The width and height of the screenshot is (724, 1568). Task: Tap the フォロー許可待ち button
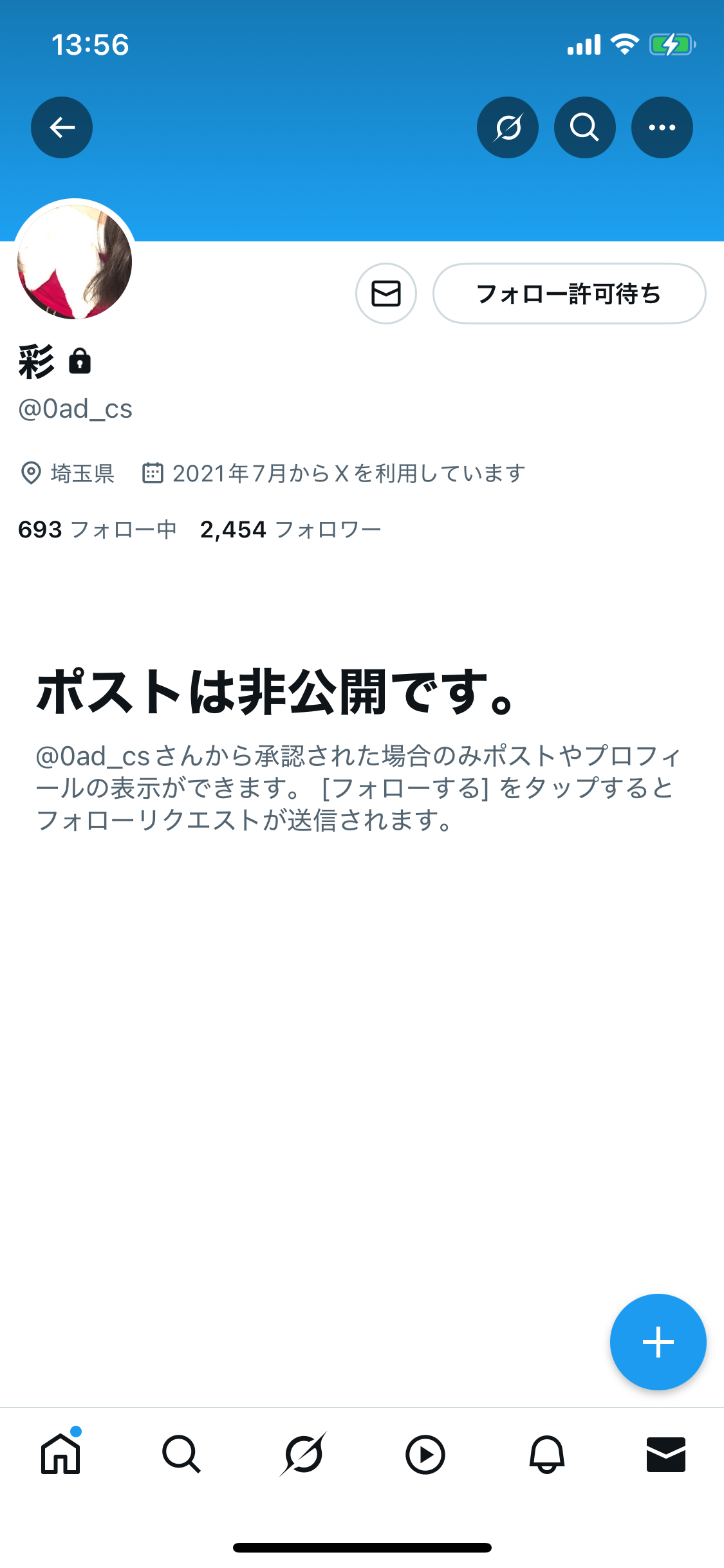569,294
